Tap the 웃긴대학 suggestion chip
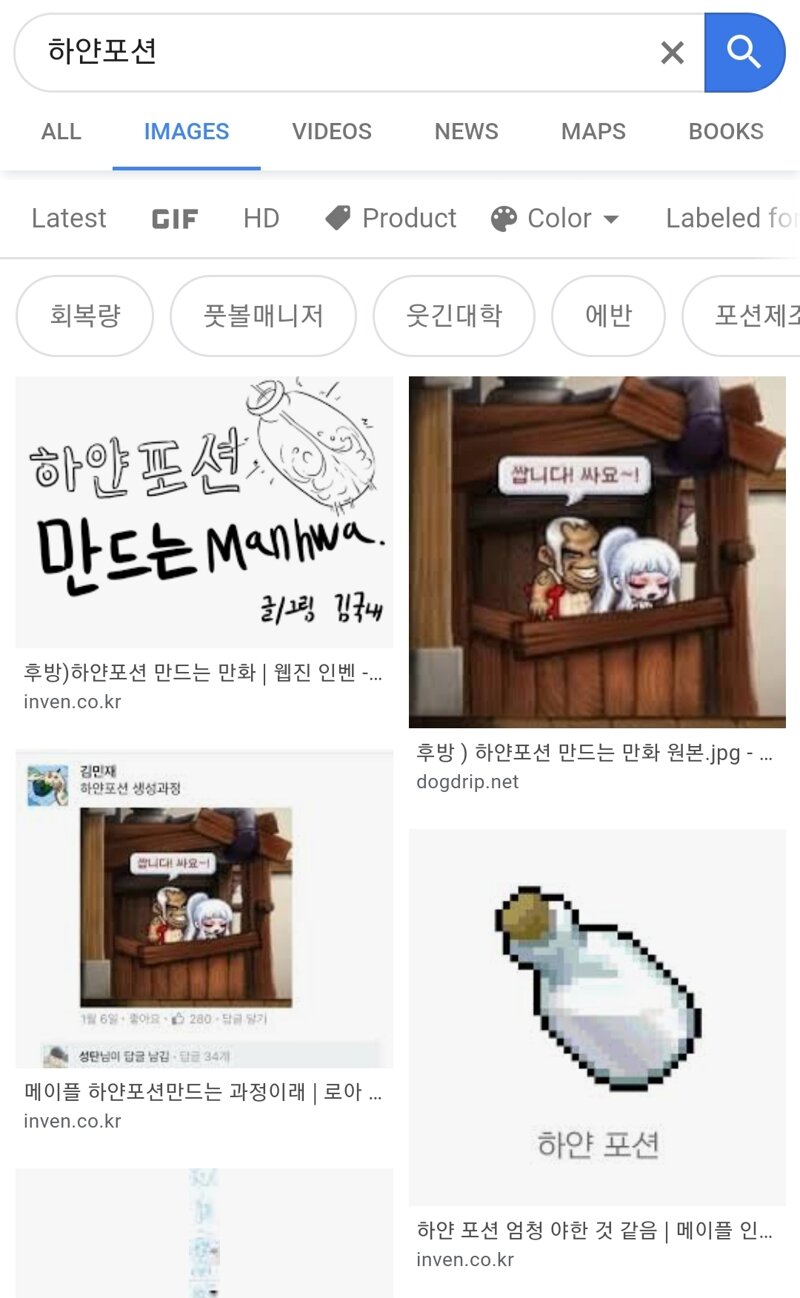The width and height of the screenshot is (800, 1298). coord(453,316)
